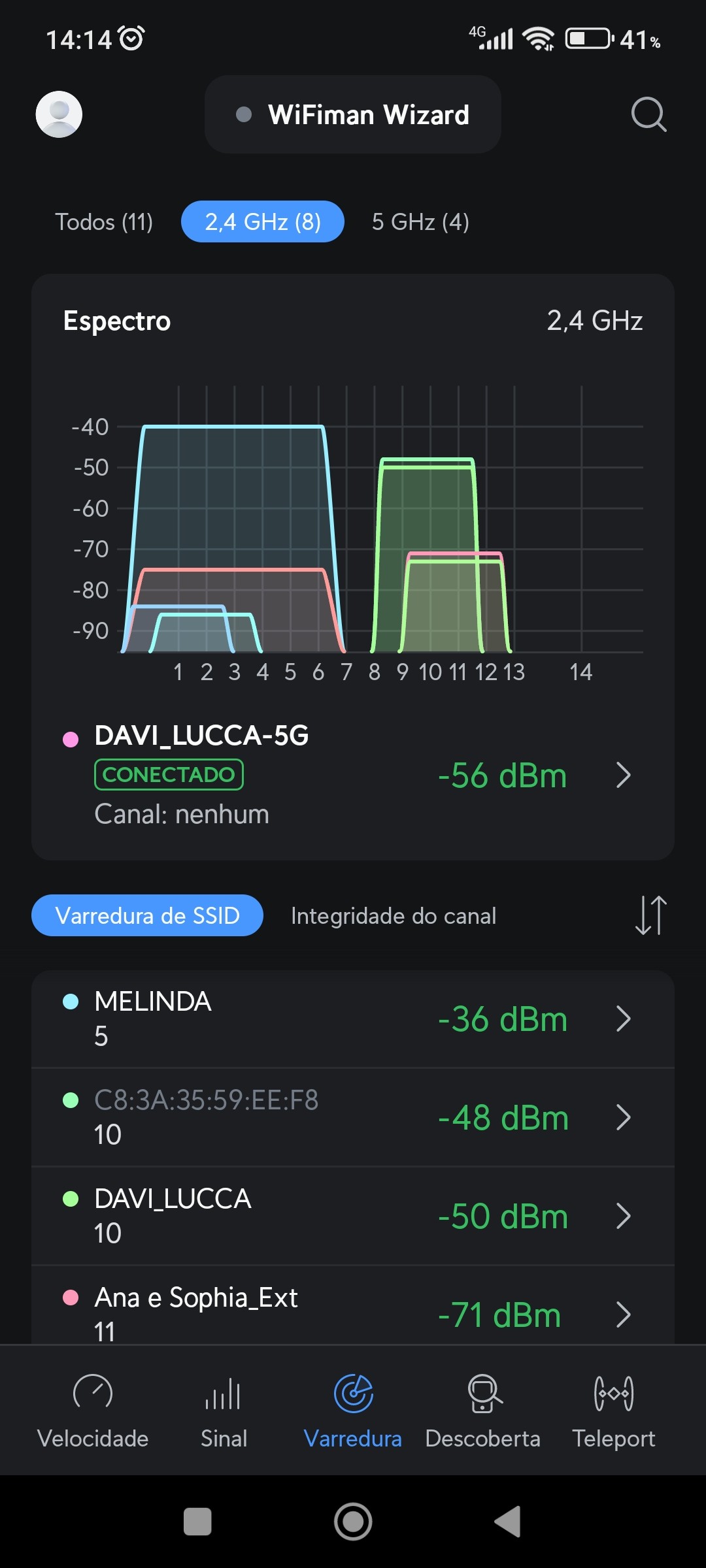
Task: Tap the sort order arrows icon
Action: coord(650,915)
